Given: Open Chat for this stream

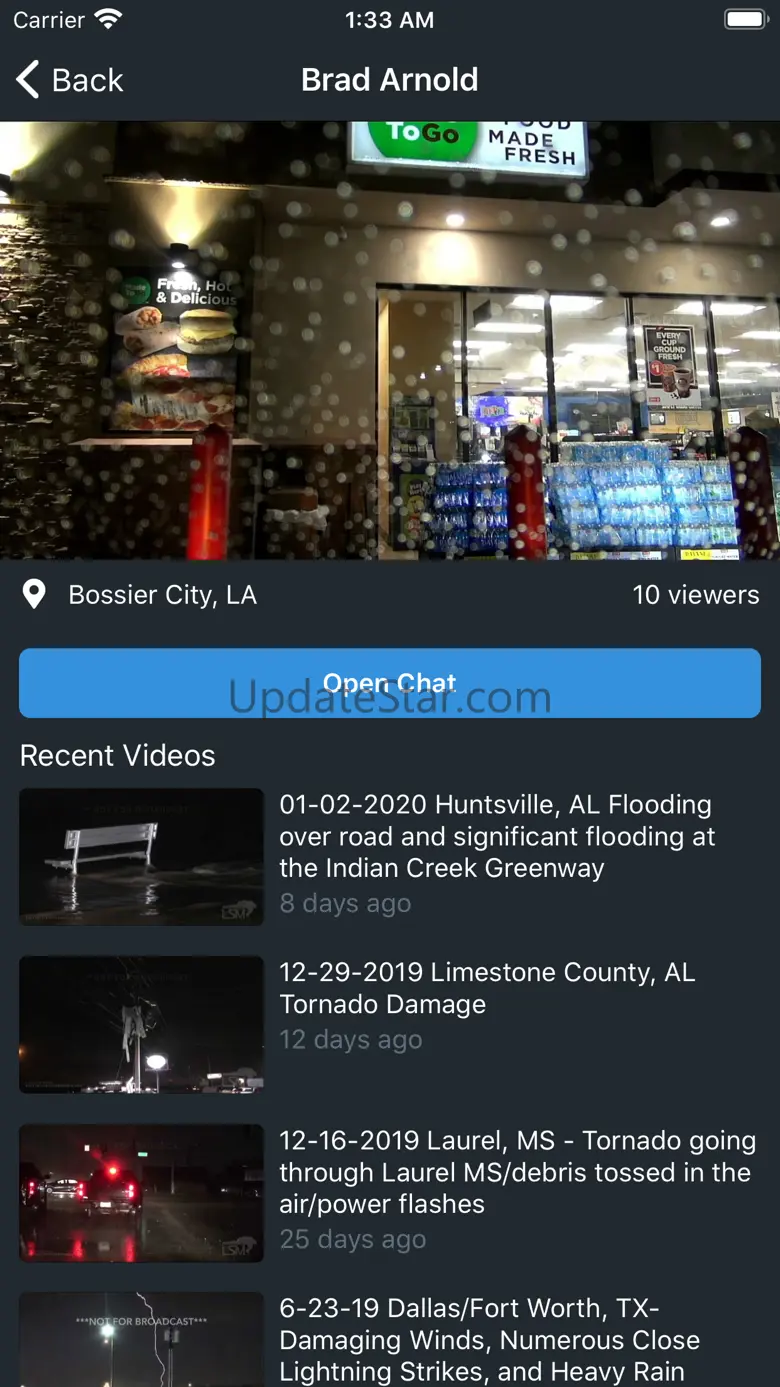Looking at the screenshot, I should 390,683.
